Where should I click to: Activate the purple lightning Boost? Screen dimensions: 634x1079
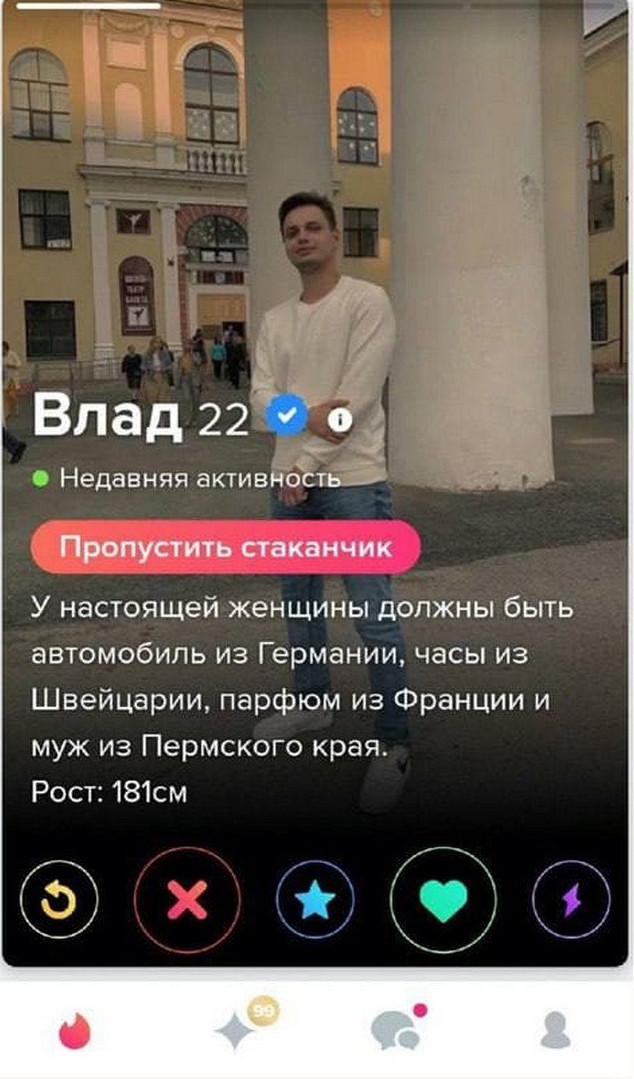click(x=570, y=899)
